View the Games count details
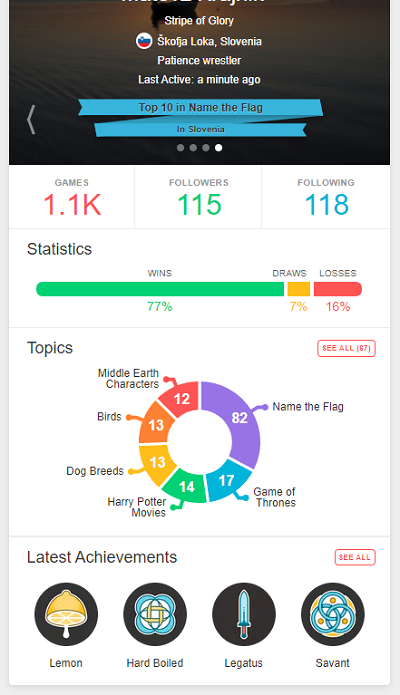Viewport: 400px width, 695px height. (72, 198)
